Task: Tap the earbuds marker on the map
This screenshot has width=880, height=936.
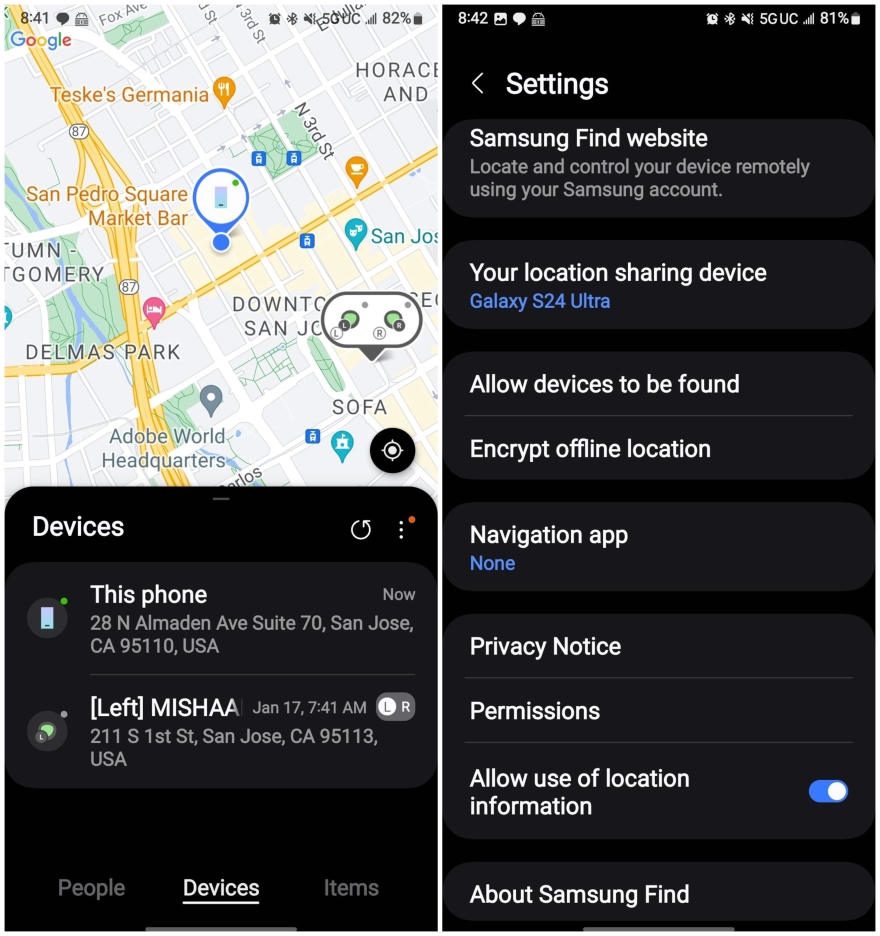Action: pos(370,318)
